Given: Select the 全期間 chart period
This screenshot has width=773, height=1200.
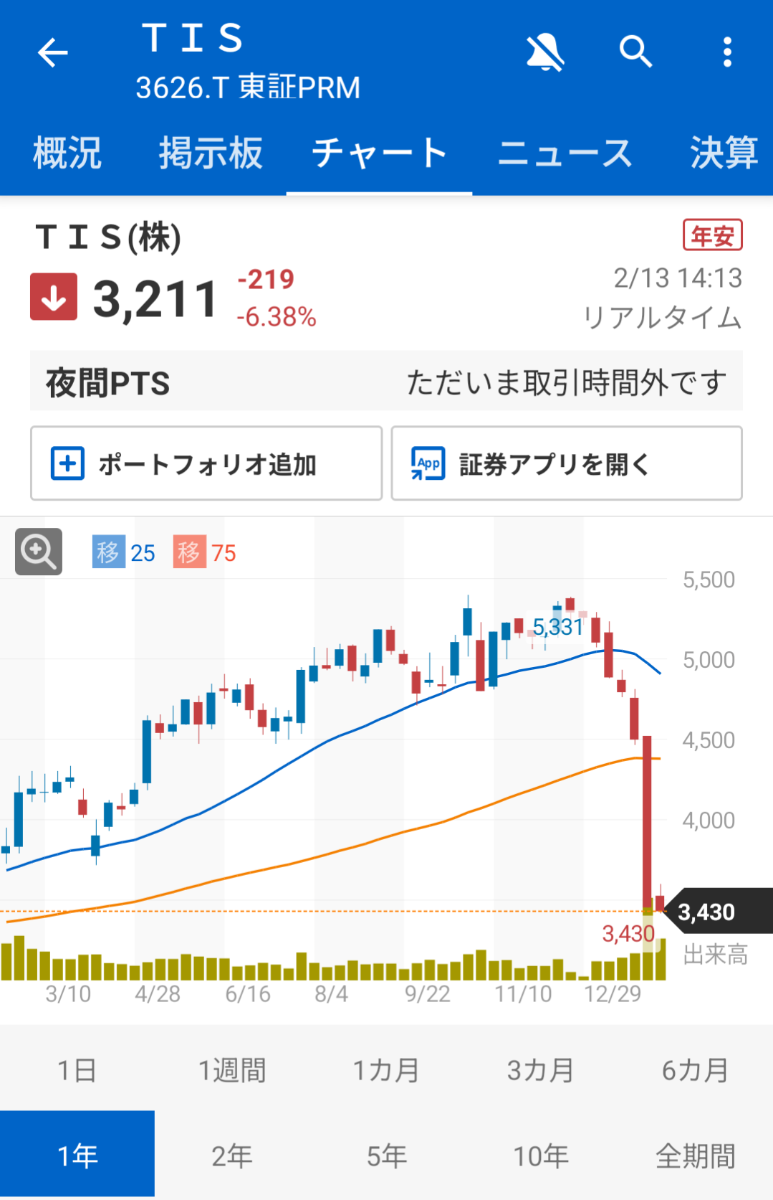Looking at the screenshot, I should point(695,1155).
